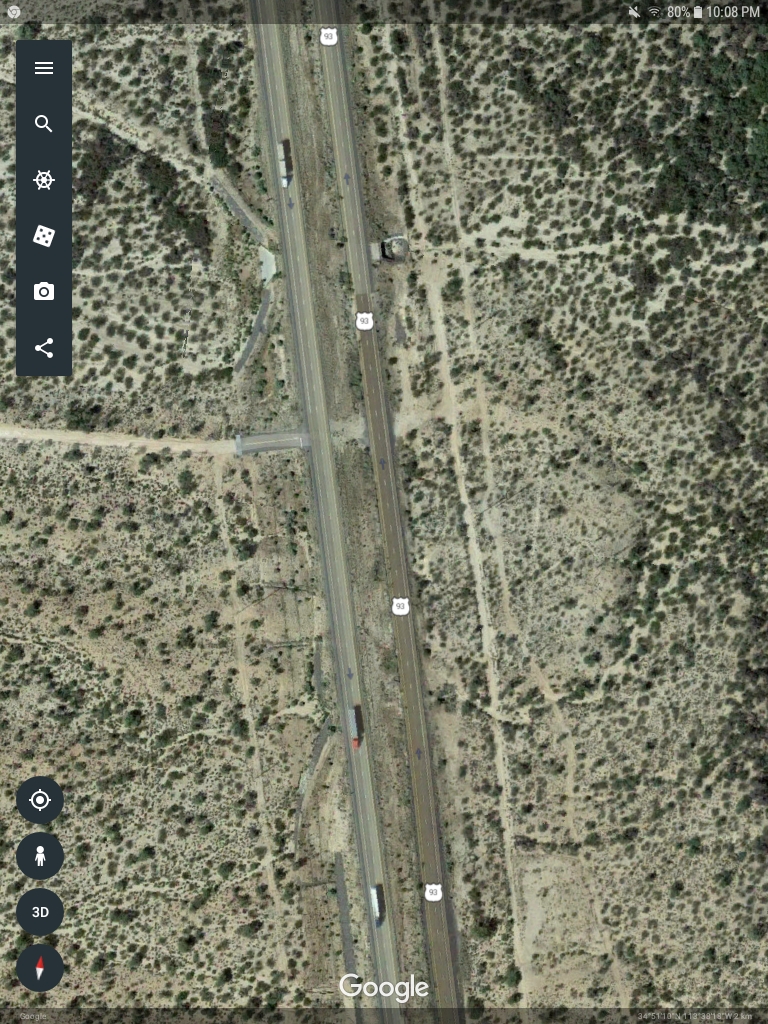Open Postcard camera capture

tap(44, 292)
